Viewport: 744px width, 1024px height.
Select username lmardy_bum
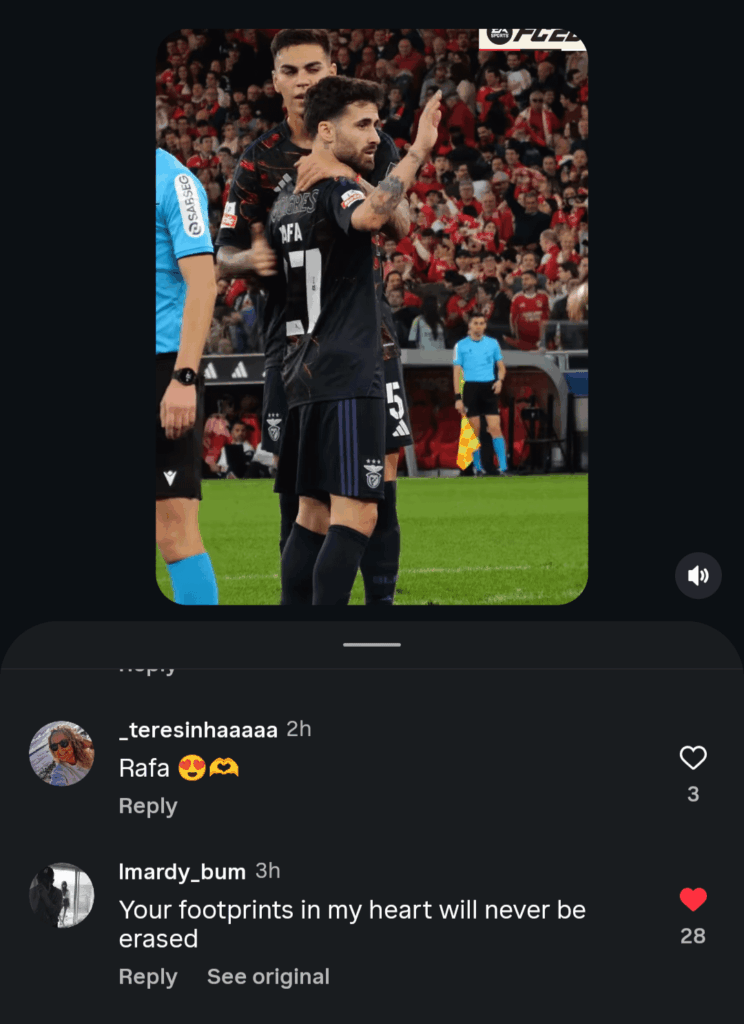tap(180, 871)
